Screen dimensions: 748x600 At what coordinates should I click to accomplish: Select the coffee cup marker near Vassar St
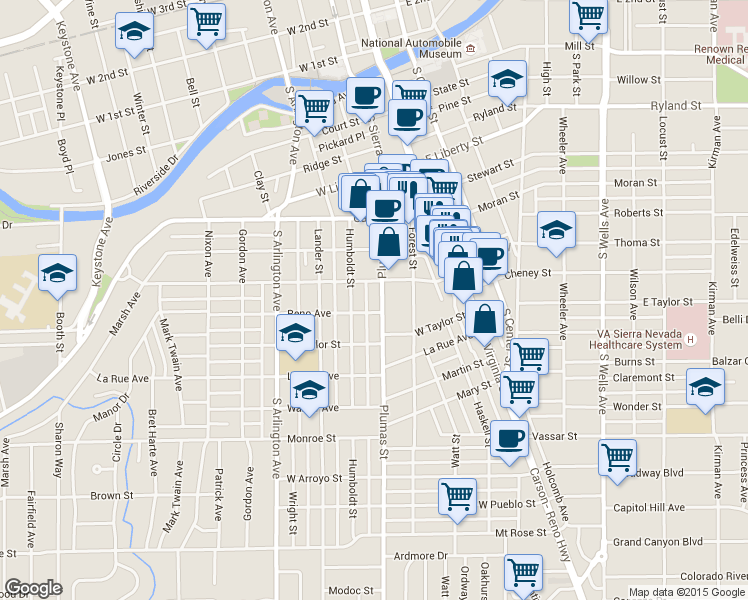[509, 438]
